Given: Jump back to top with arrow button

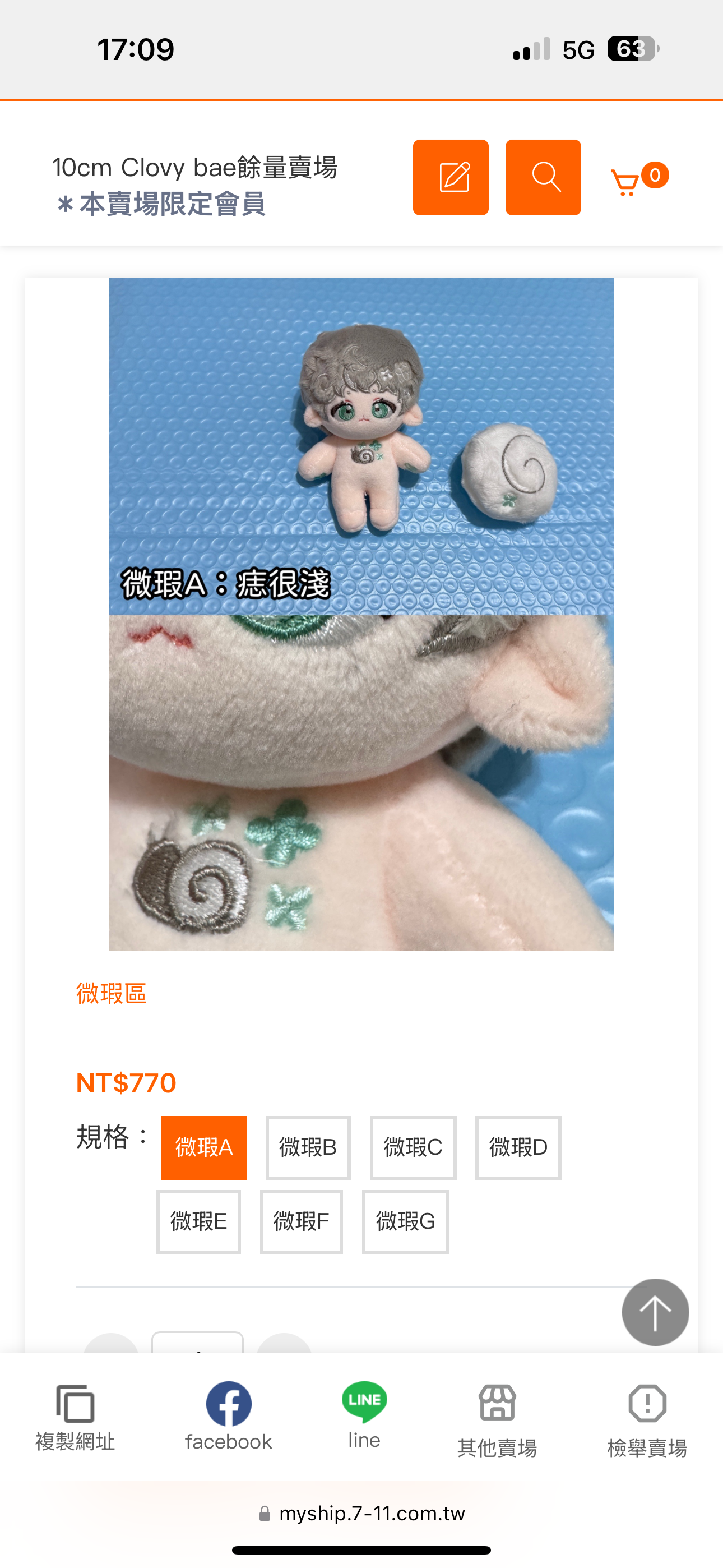Looking at the screenshot, I should tap(655, 1312).
